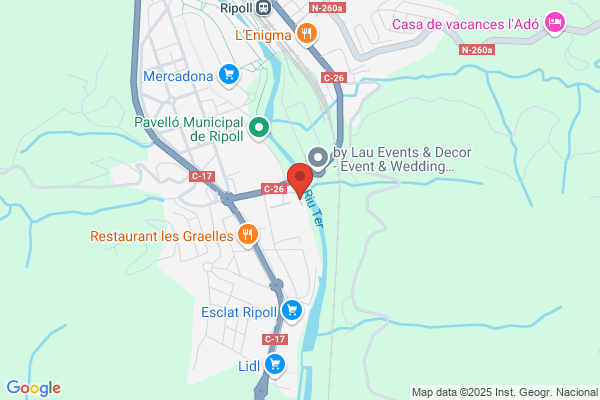Screen dimensions: 600x400
Task: Tap the red location pin
Action: point(300,181)
